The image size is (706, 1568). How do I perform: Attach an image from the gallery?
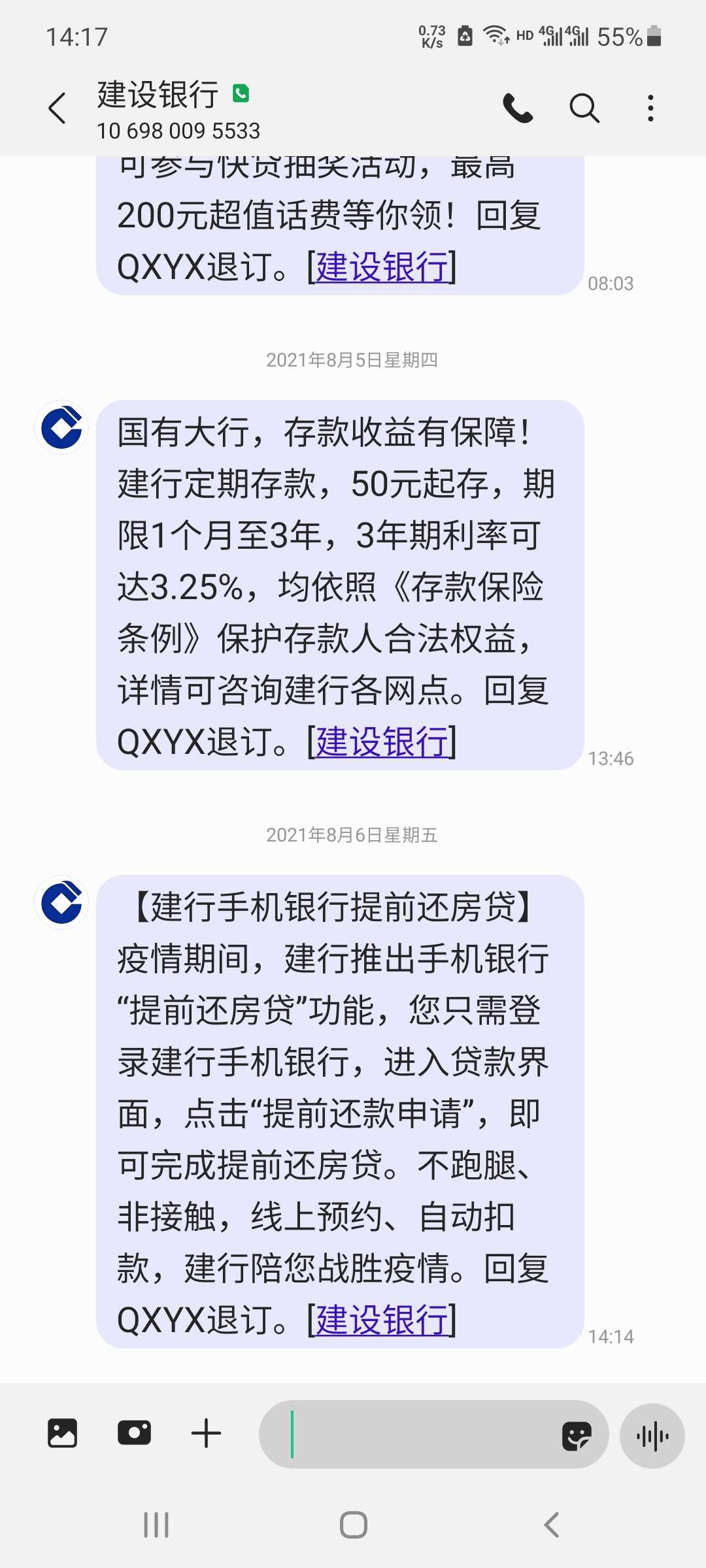[62, 1433]
